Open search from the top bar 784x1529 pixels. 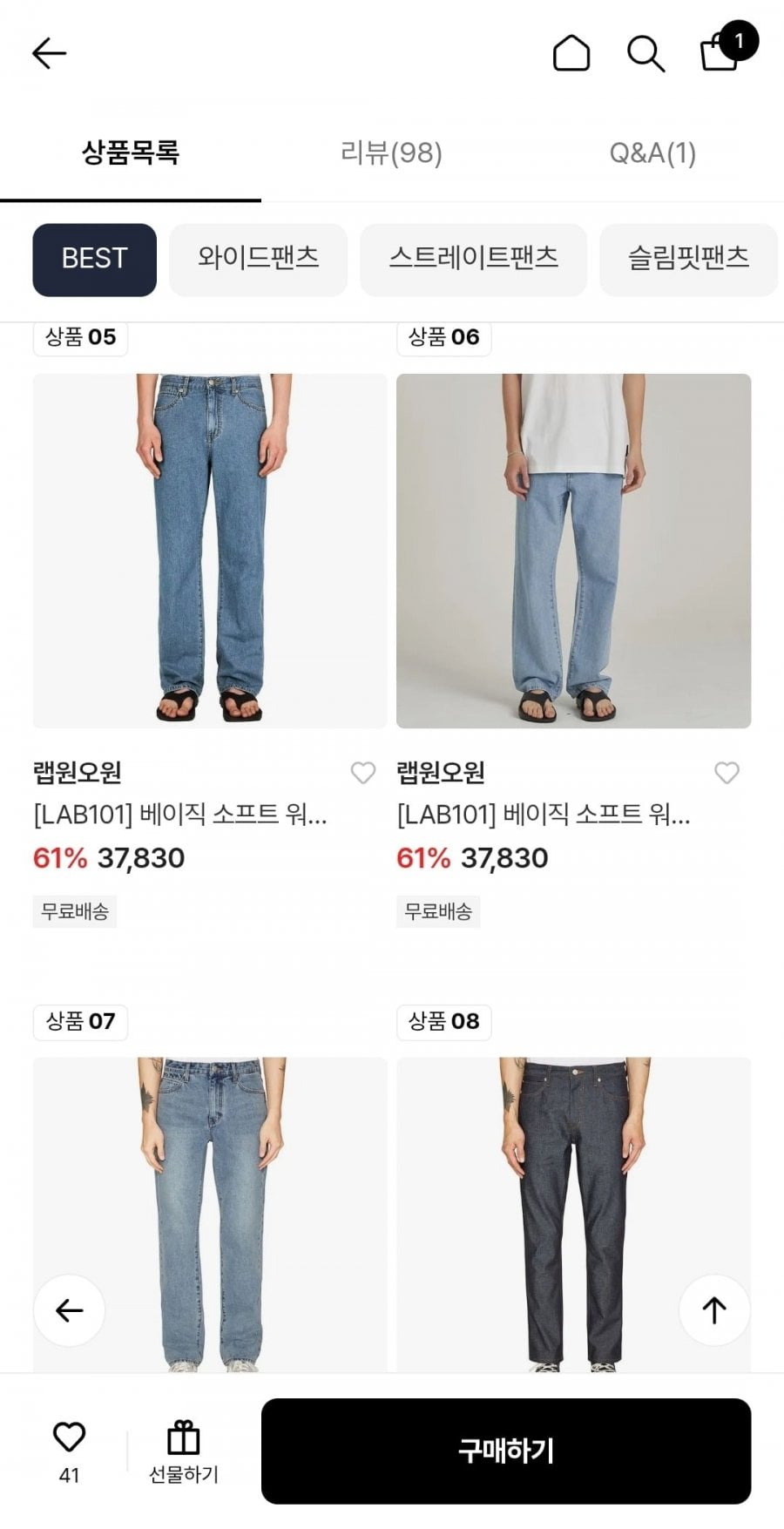click(x=645, y=53)
